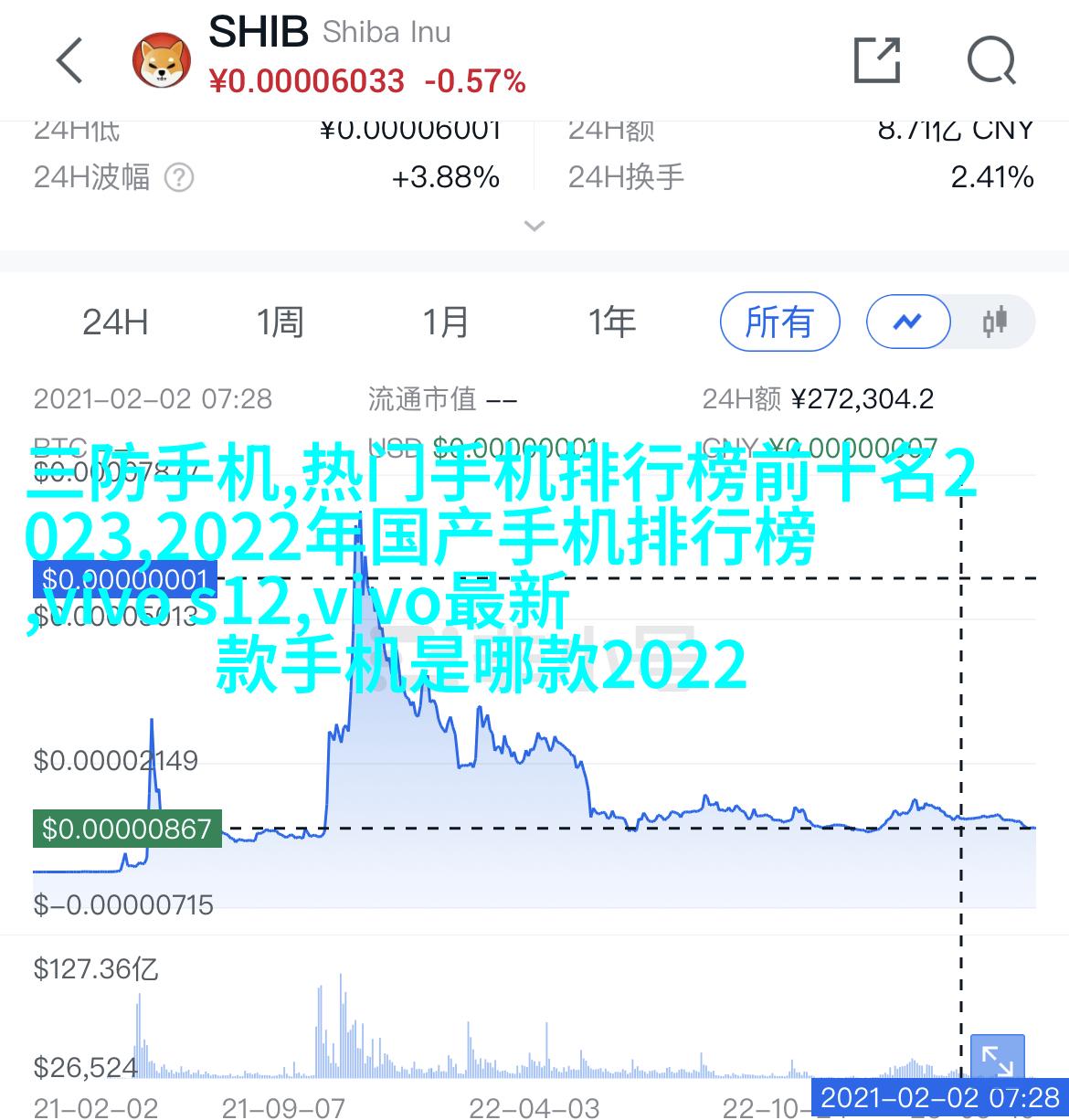Share the SHIB coin page
This screenshot has width=1069, height=1120.
click(876, 61)
